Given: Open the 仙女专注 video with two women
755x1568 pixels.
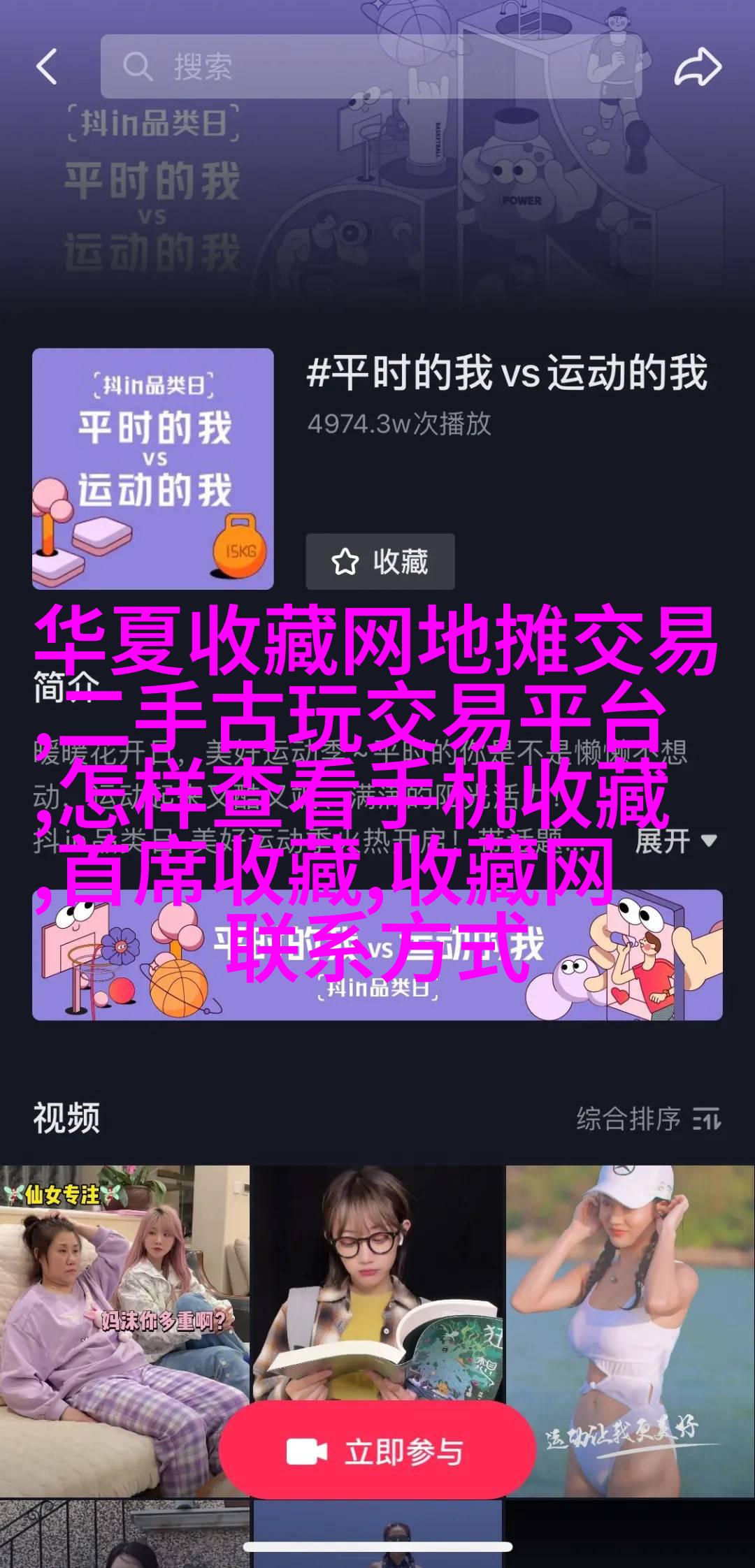Looking at the screenshot, I should (124, 1328).
